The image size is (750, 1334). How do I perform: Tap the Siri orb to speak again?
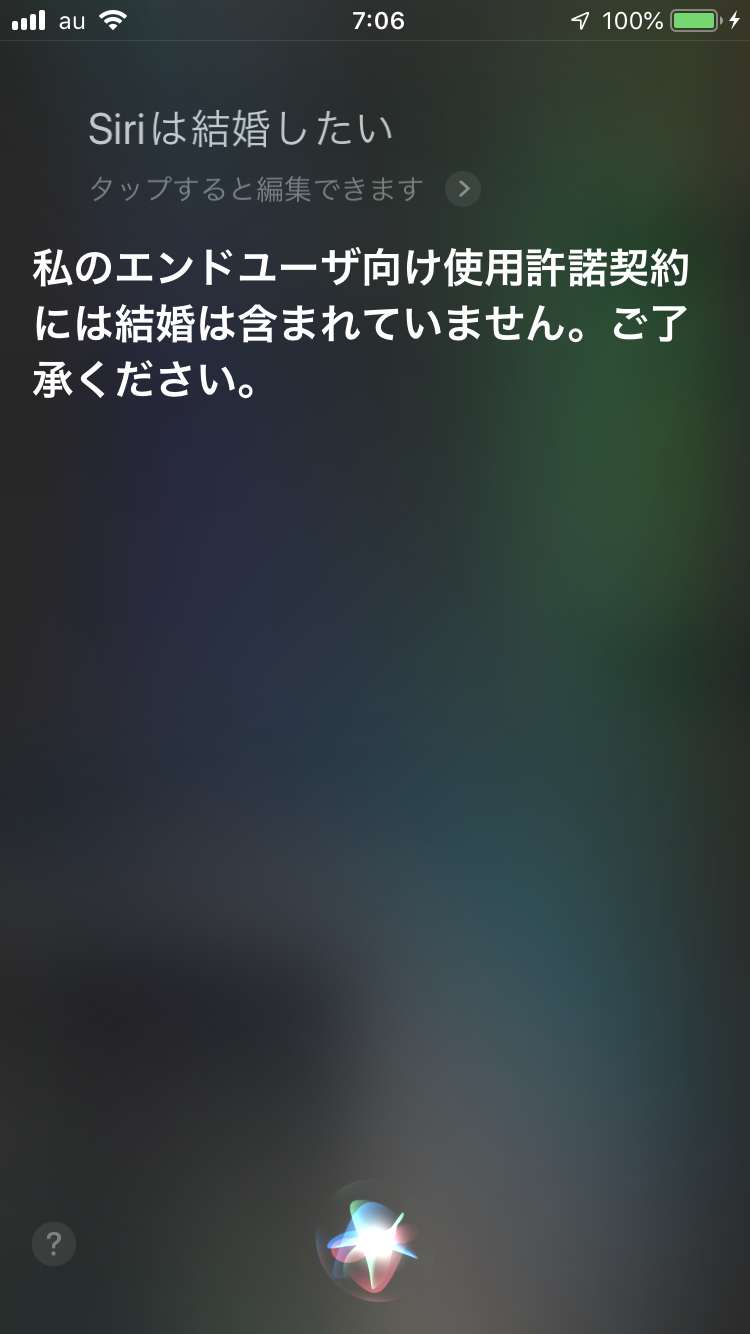tap(372, 1241)
